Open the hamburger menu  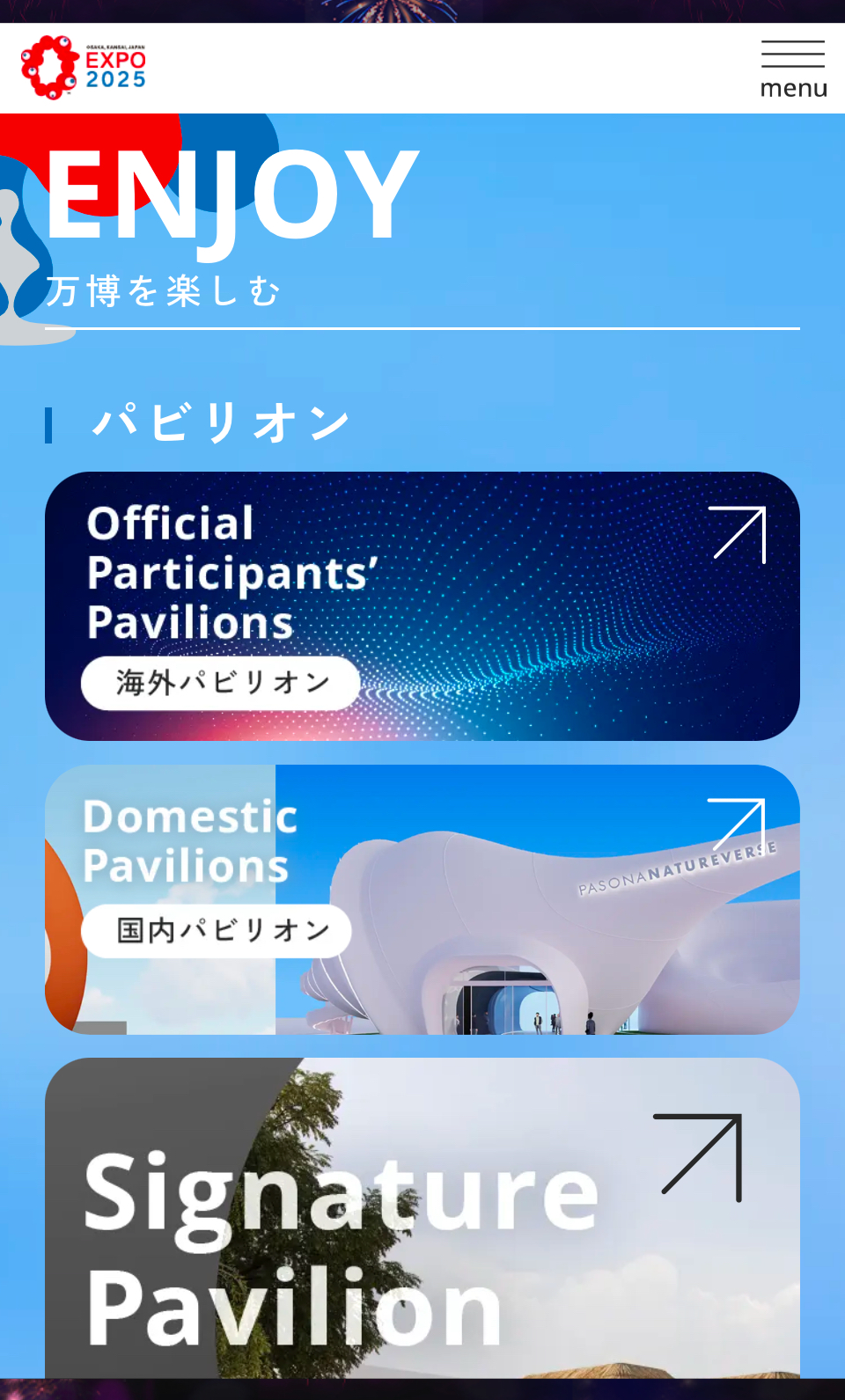[793, 69]
